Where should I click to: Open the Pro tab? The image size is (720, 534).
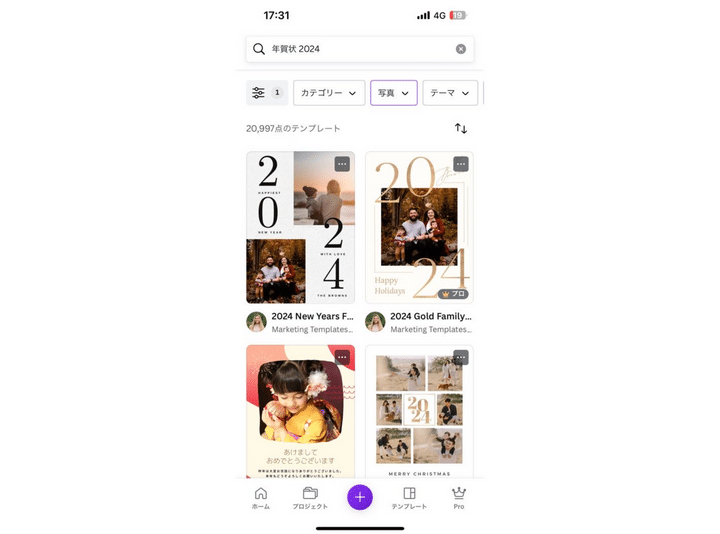click(x=459, y=498)
